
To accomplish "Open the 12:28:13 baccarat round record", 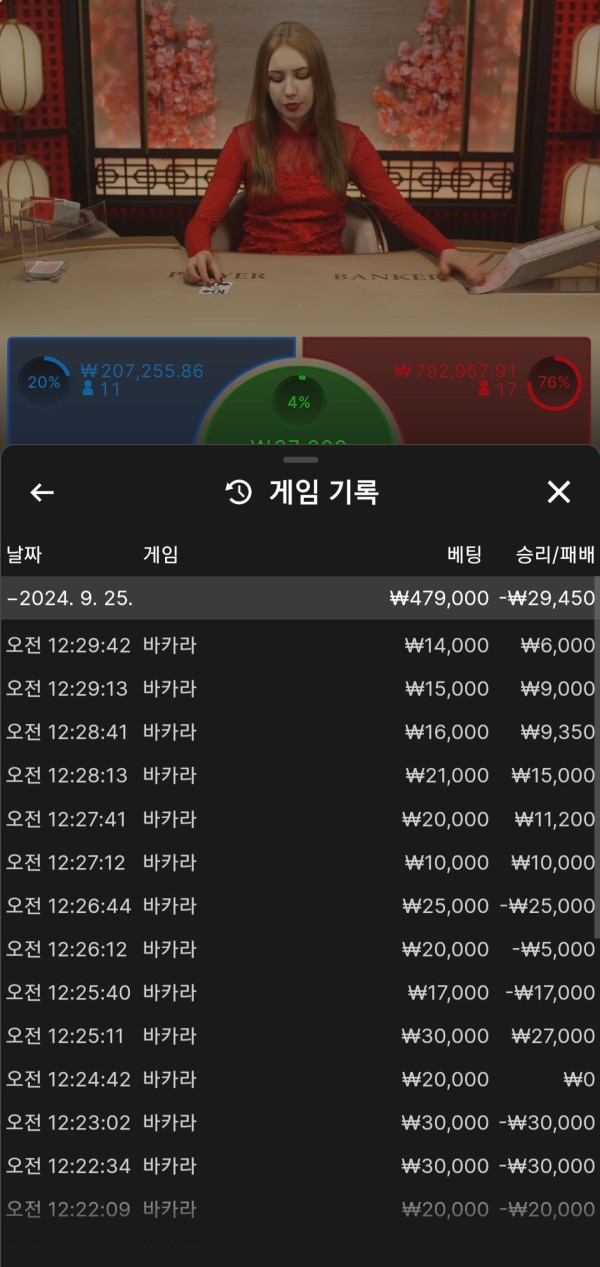I will pyautogui.click(x=300, y=776).
